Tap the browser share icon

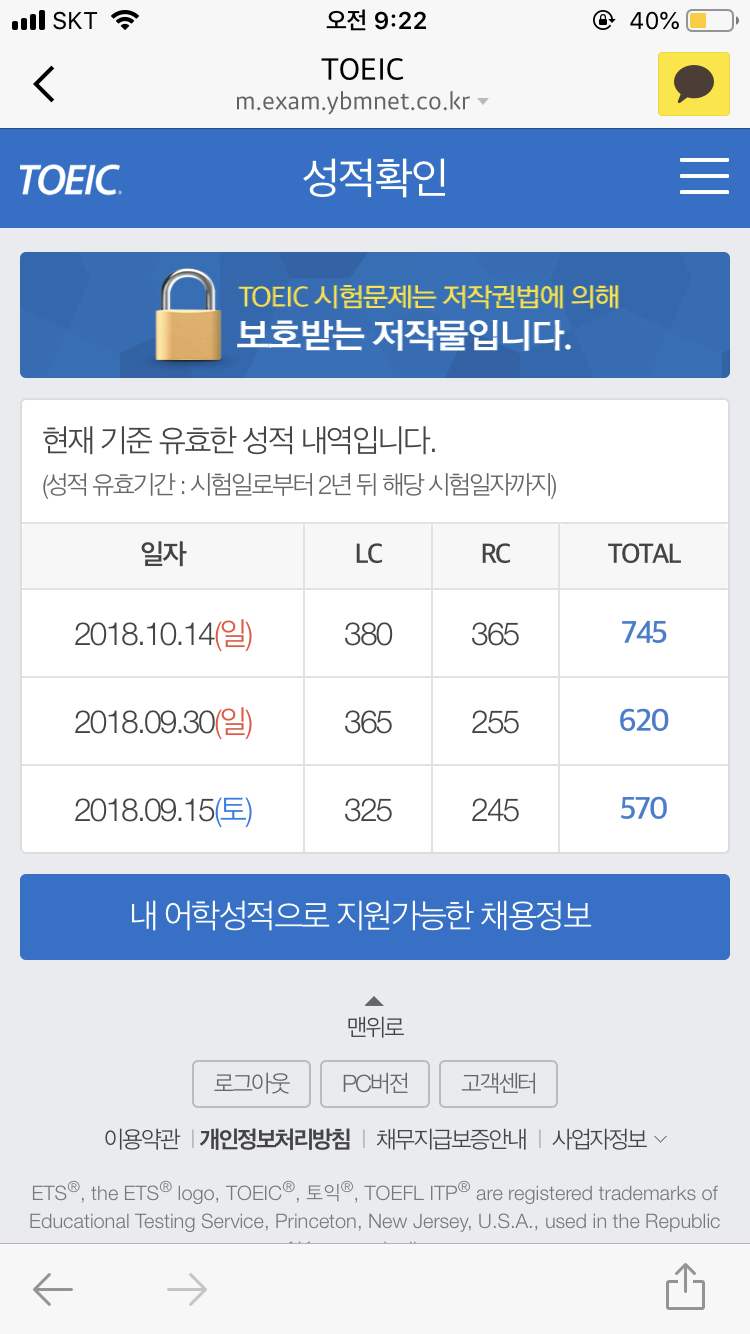click(686, 1288)
